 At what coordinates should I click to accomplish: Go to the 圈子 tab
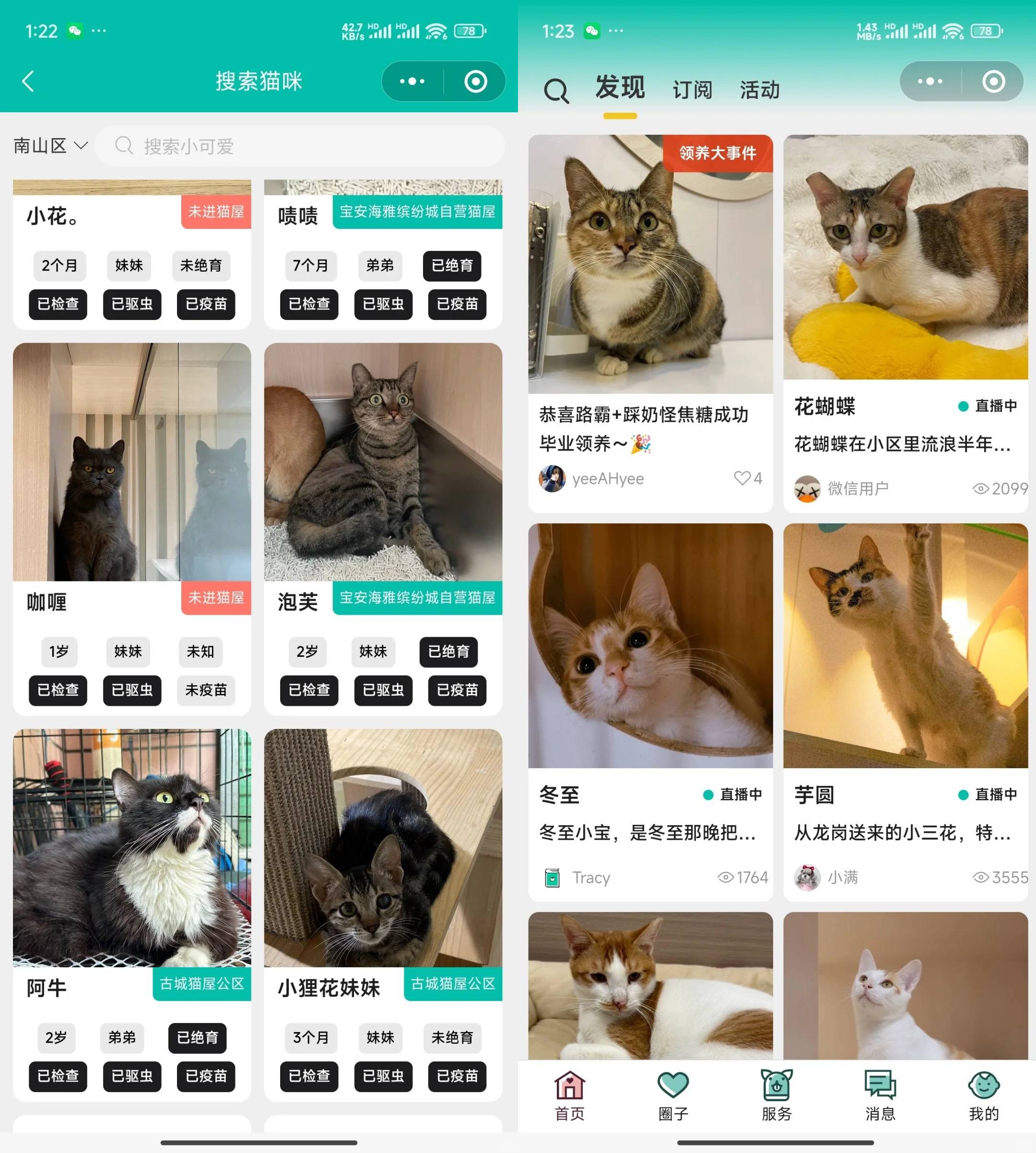(x=673, y=1095)
